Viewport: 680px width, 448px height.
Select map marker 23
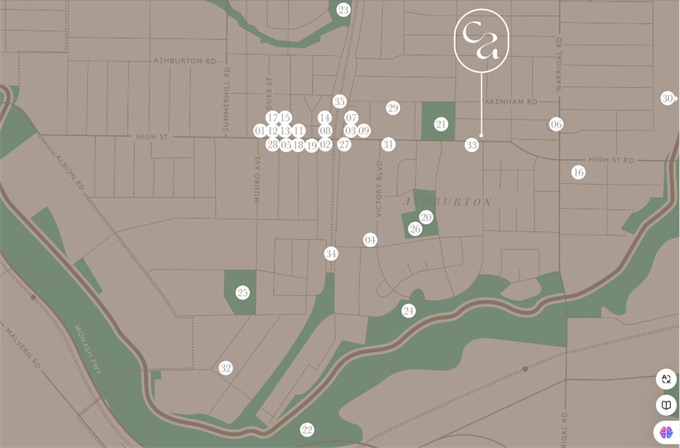(344, 10)
